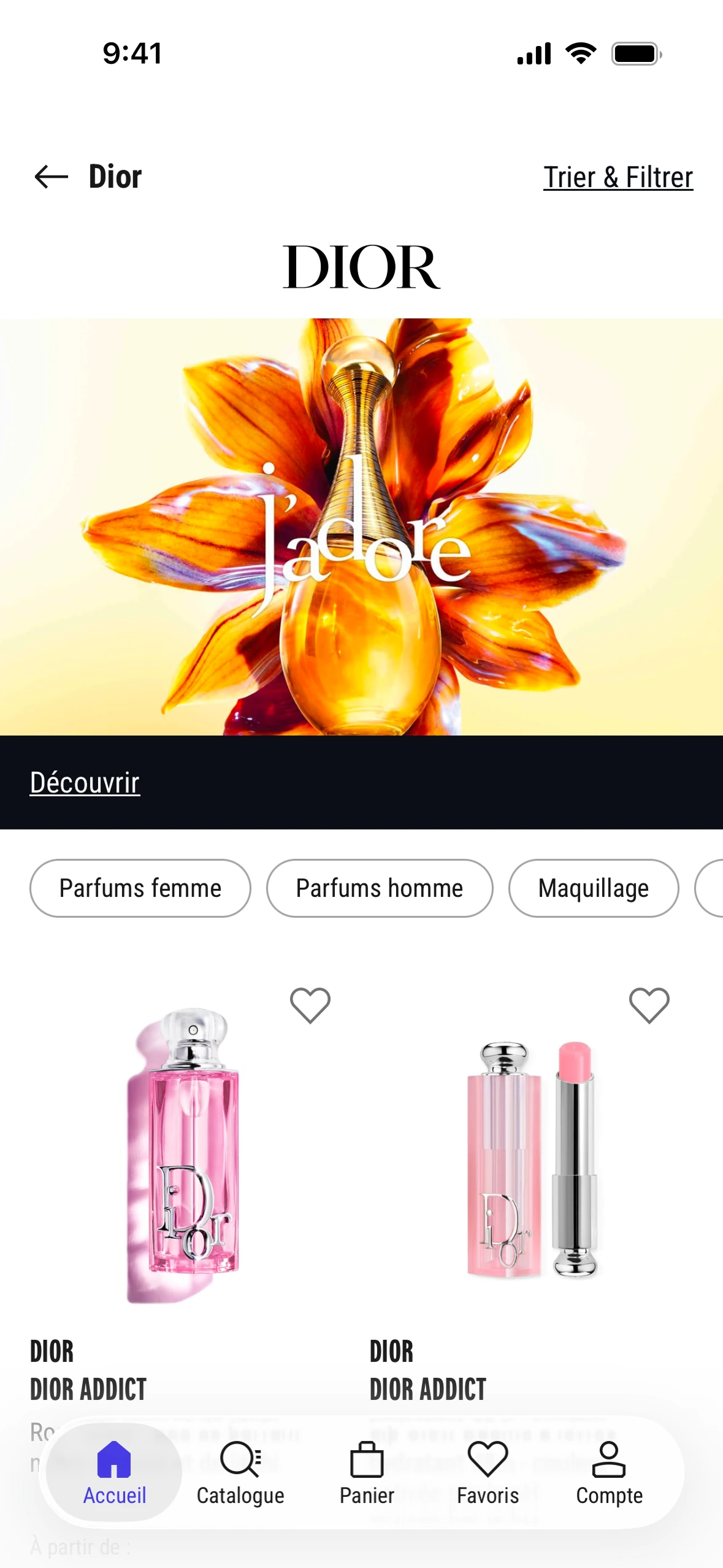Go back using the arrow next to Dior
723x1568 pixels.
pyautogui.click(x=52, y=177)
